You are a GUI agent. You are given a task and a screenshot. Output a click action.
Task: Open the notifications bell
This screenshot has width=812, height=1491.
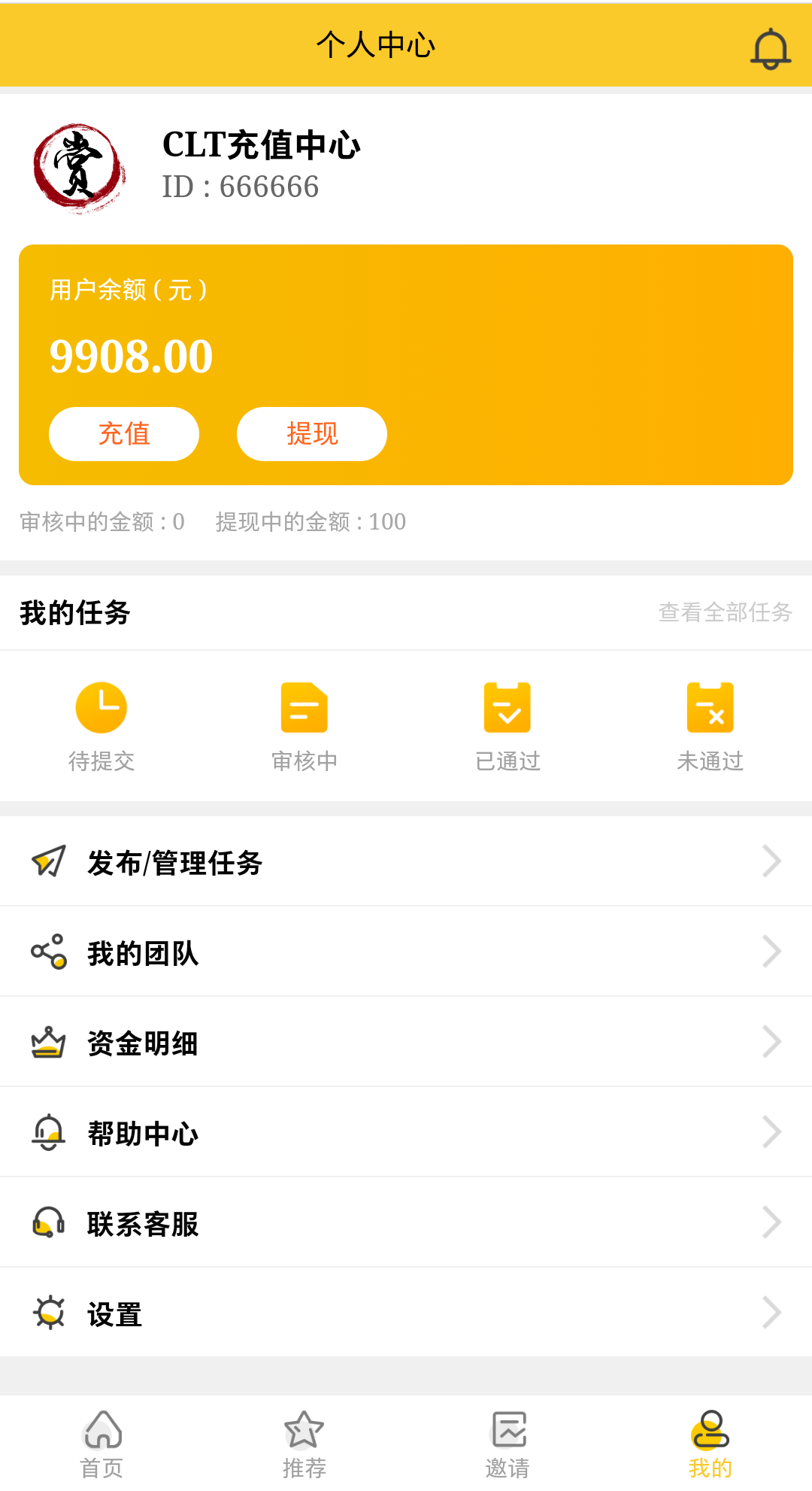click(x=771, y=49)
